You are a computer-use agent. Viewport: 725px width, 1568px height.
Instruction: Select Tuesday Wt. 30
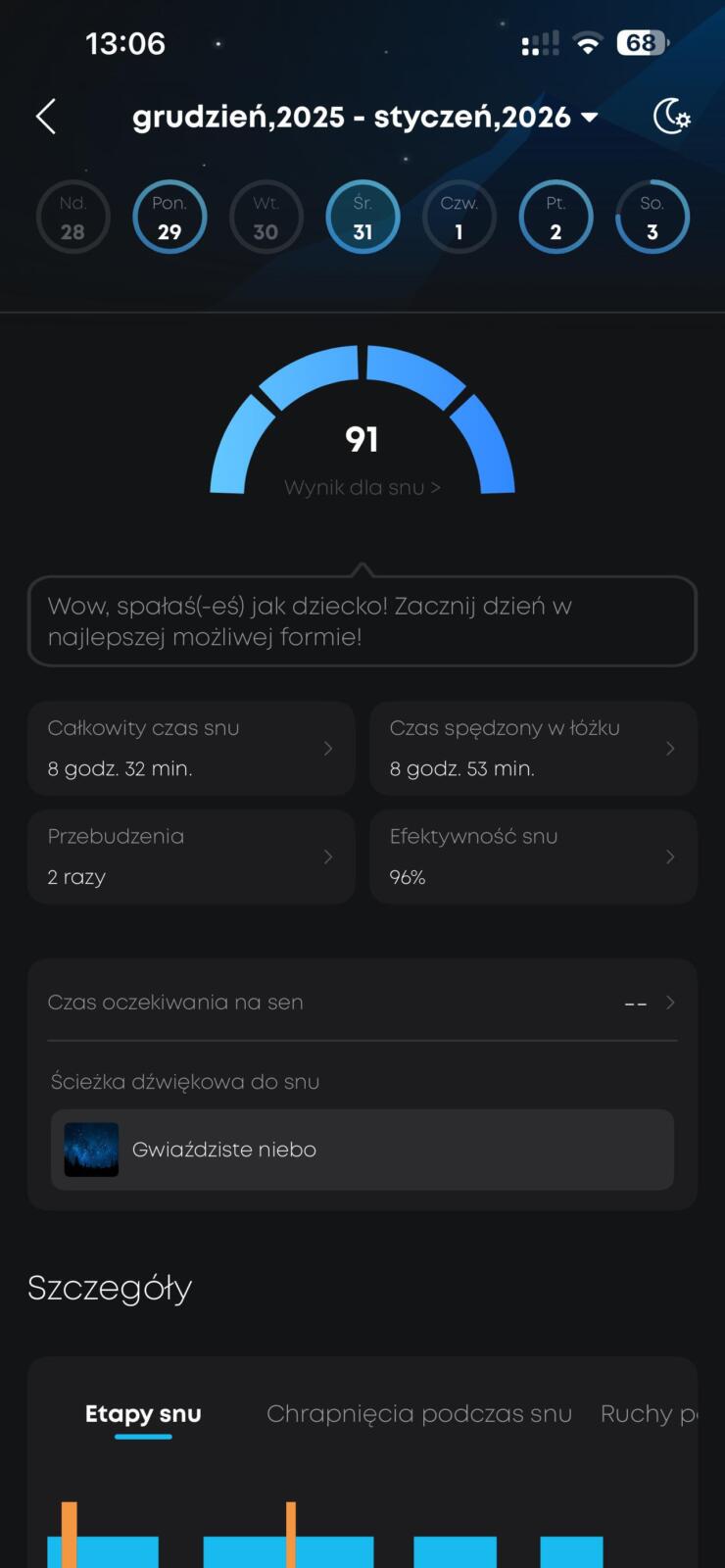click(x=266, y=218)
